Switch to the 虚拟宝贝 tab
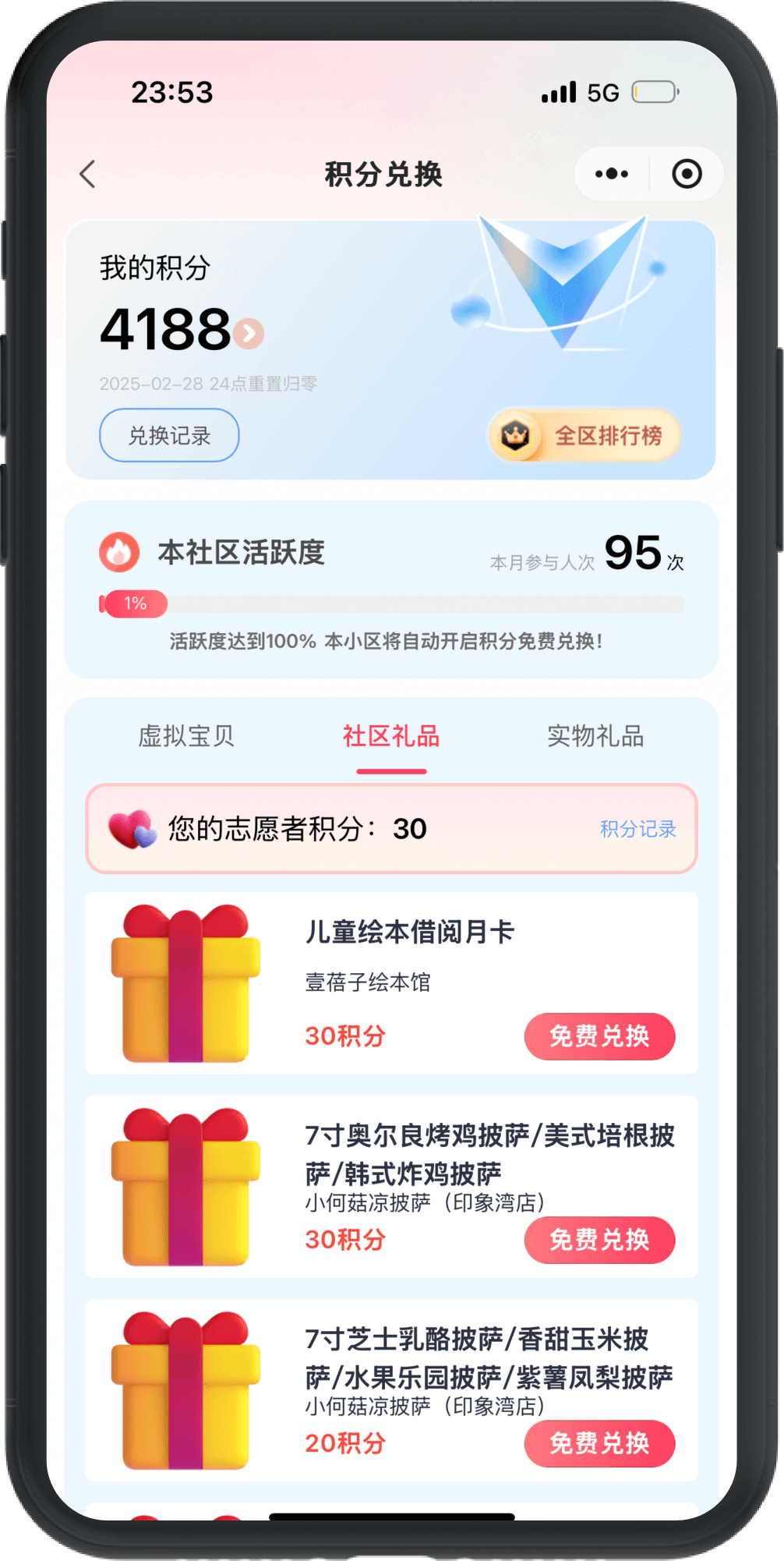Image resolution: width=784 pixels, height=1561 pixels. click(x=186, y=736)
